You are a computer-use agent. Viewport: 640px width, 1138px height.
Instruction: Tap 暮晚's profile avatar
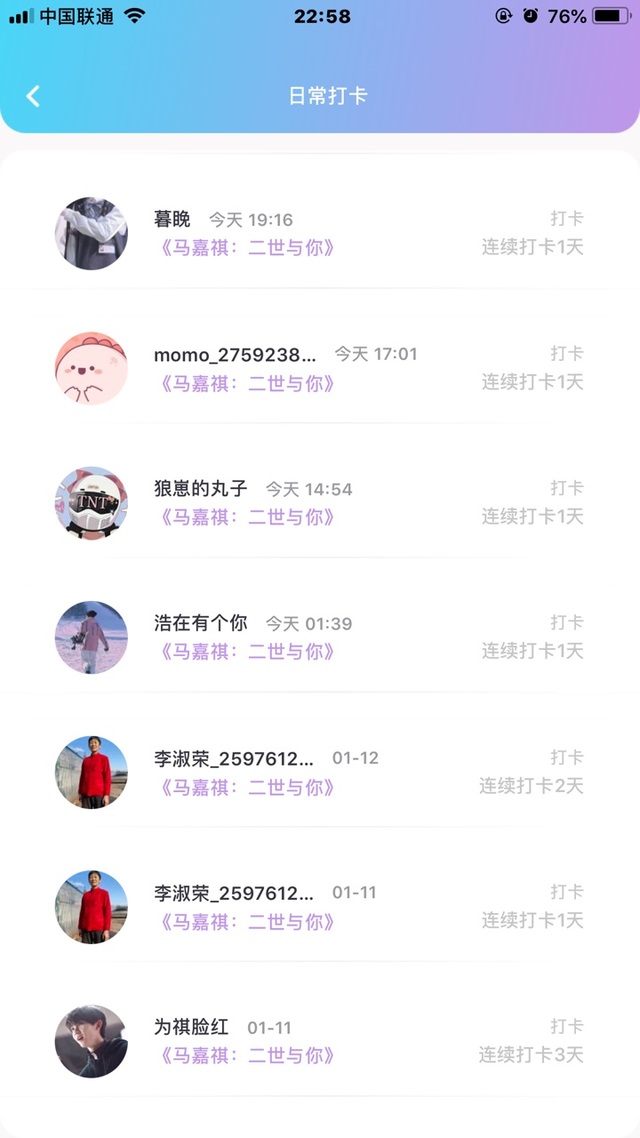(91, 234)
